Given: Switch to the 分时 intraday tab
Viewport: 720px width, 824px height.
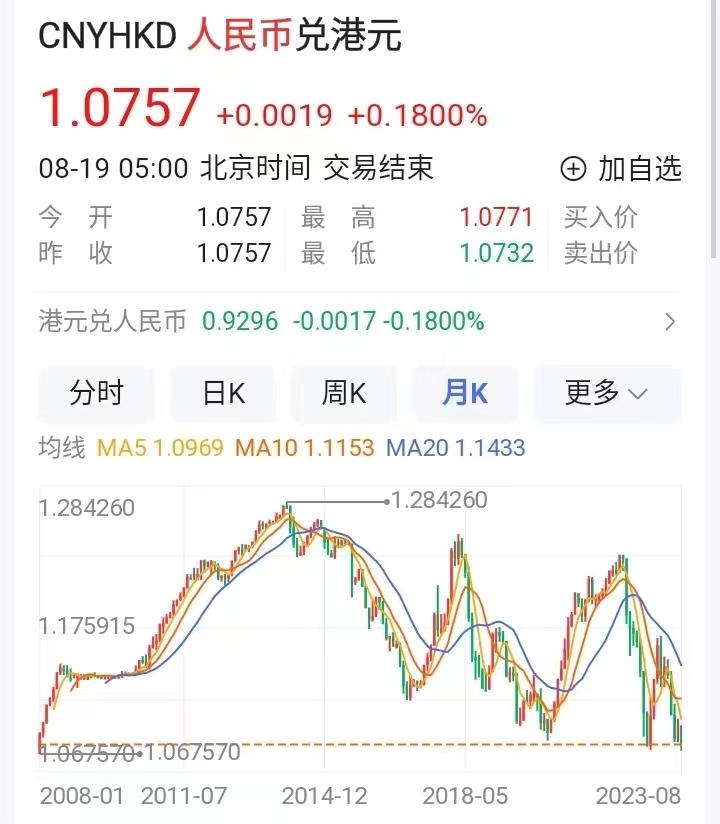Looking at the screenshot, I should point(96,394).
